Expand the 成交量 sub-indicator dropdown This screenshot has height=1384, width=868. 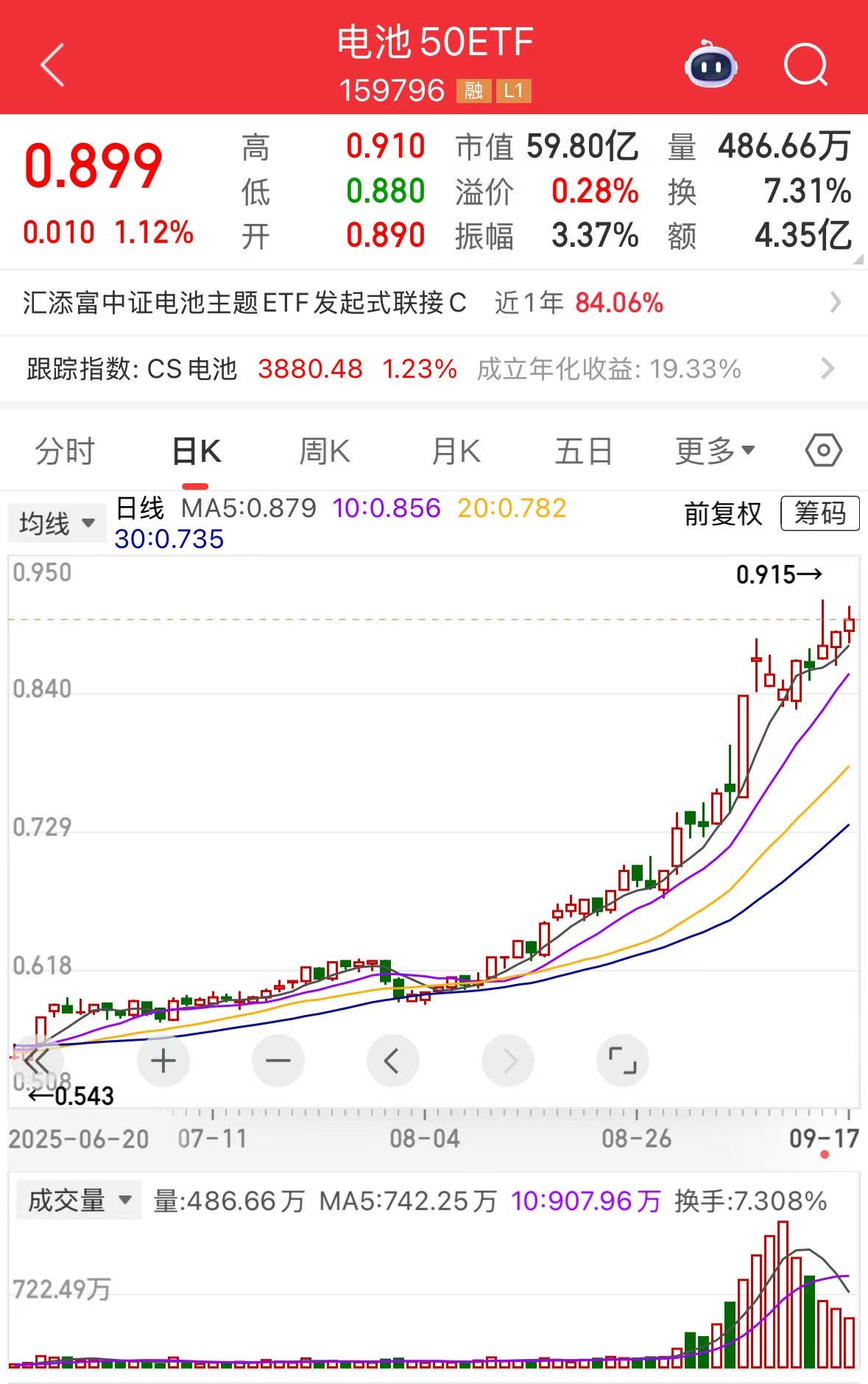[79, 1201]
